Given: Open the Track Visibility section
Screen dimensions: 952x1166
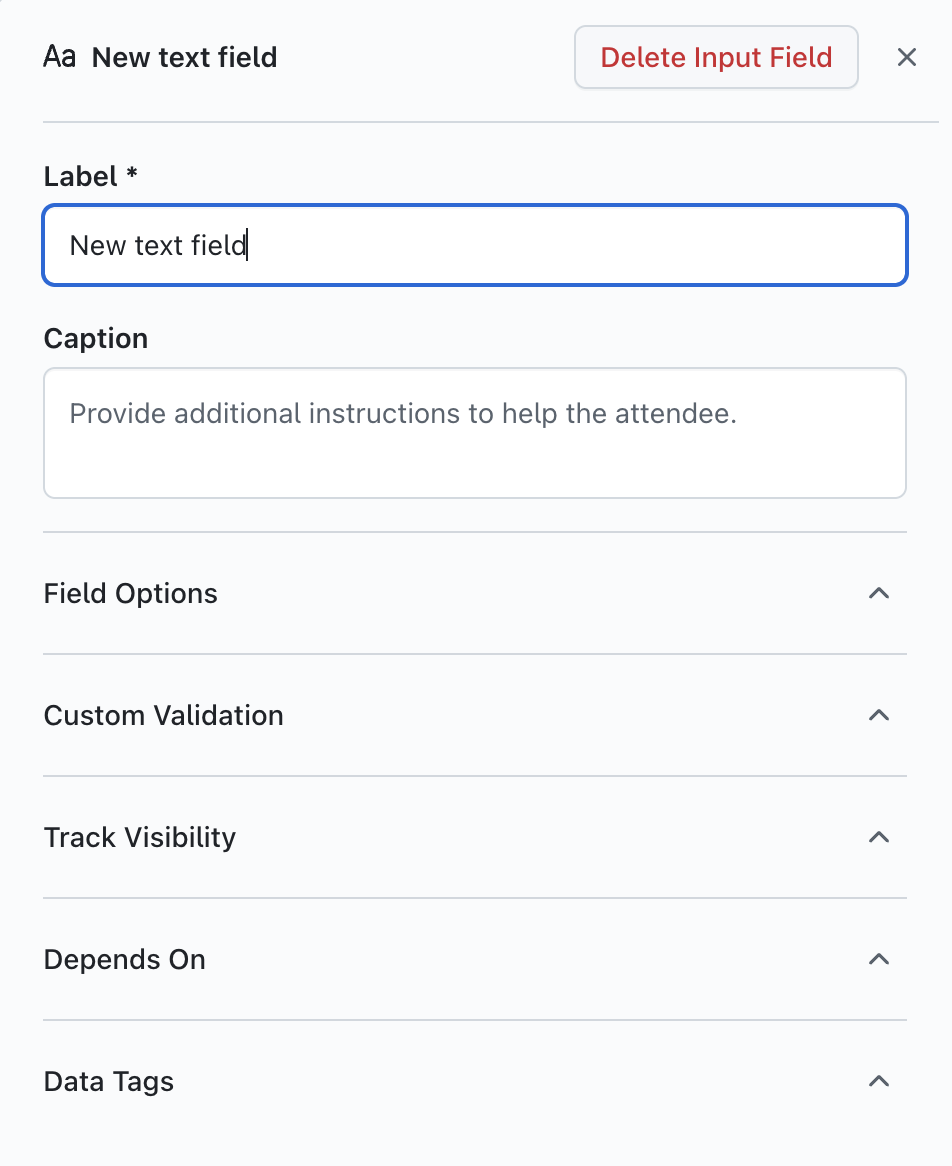Looking at the screenshot, I should coord(474,837).
